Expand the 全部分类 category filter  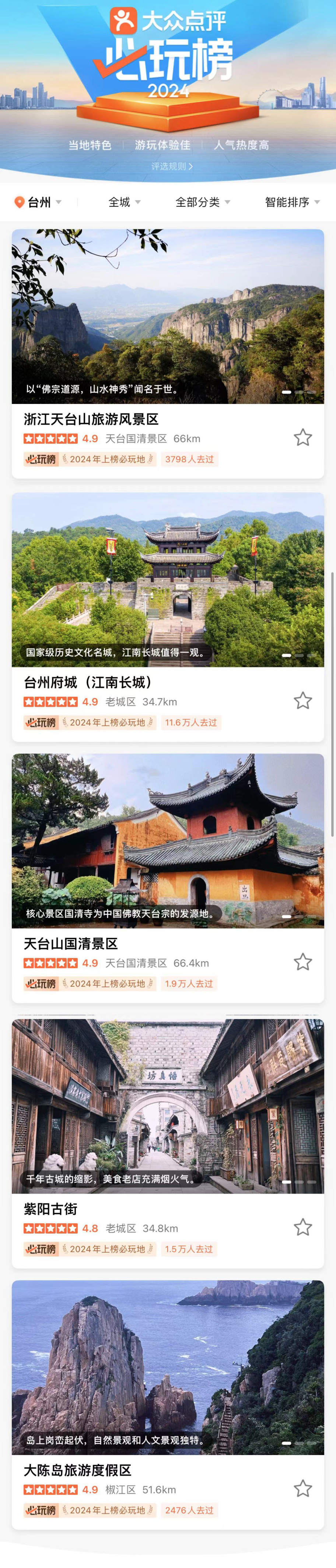[203, 202]
